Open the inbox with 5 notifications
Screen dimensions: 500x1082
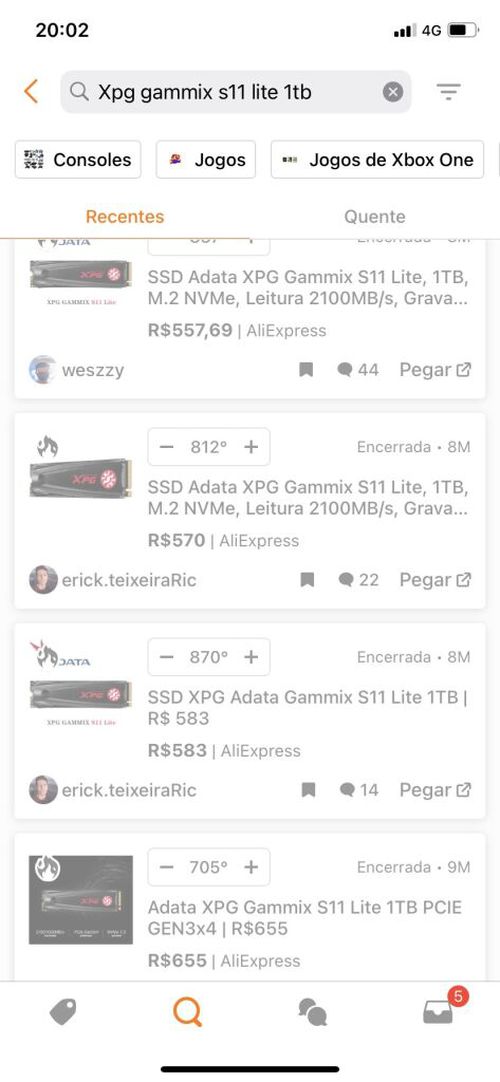(439, 1012)
